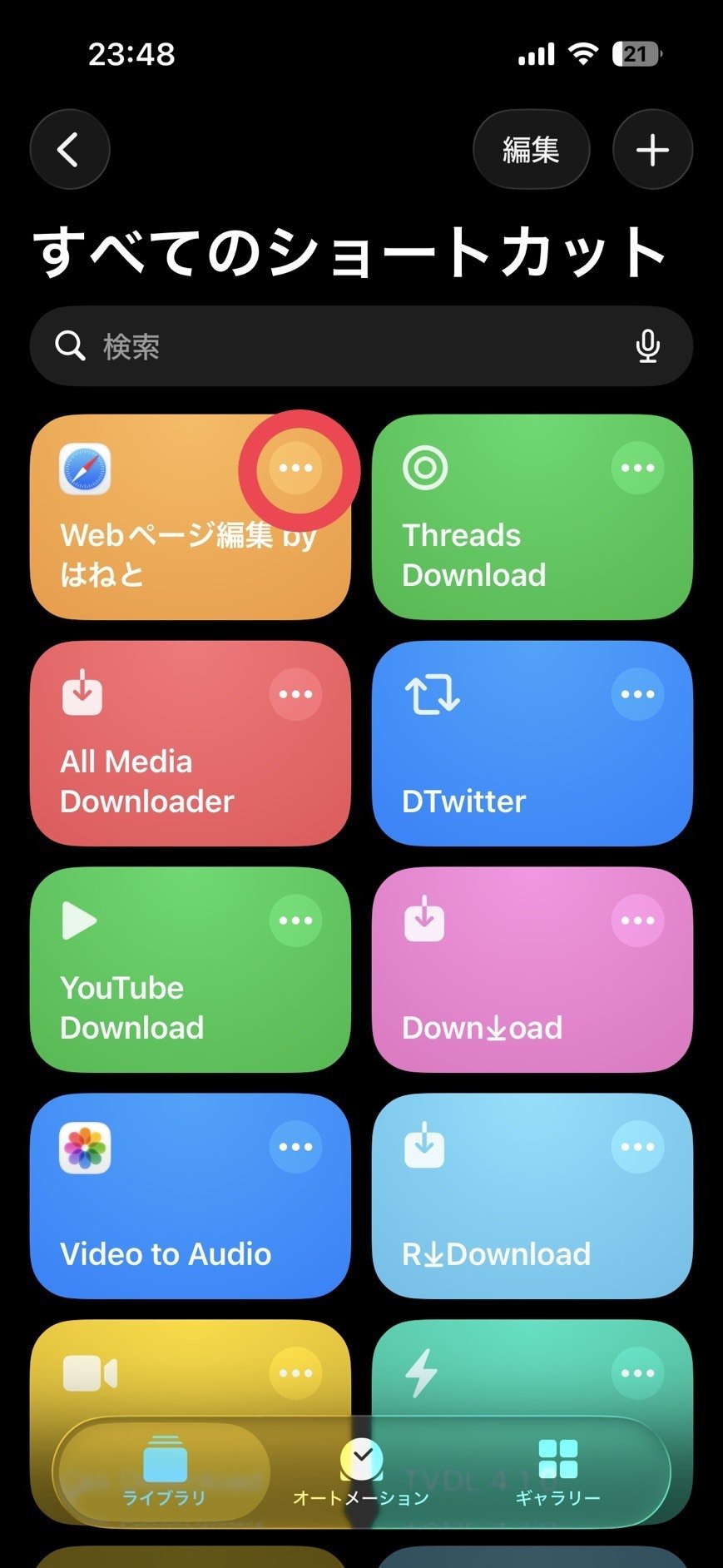Open options menu on R↓Download shortcut
The height and width of the screenshot is (1568, 723).
(x=637, y=1146)
